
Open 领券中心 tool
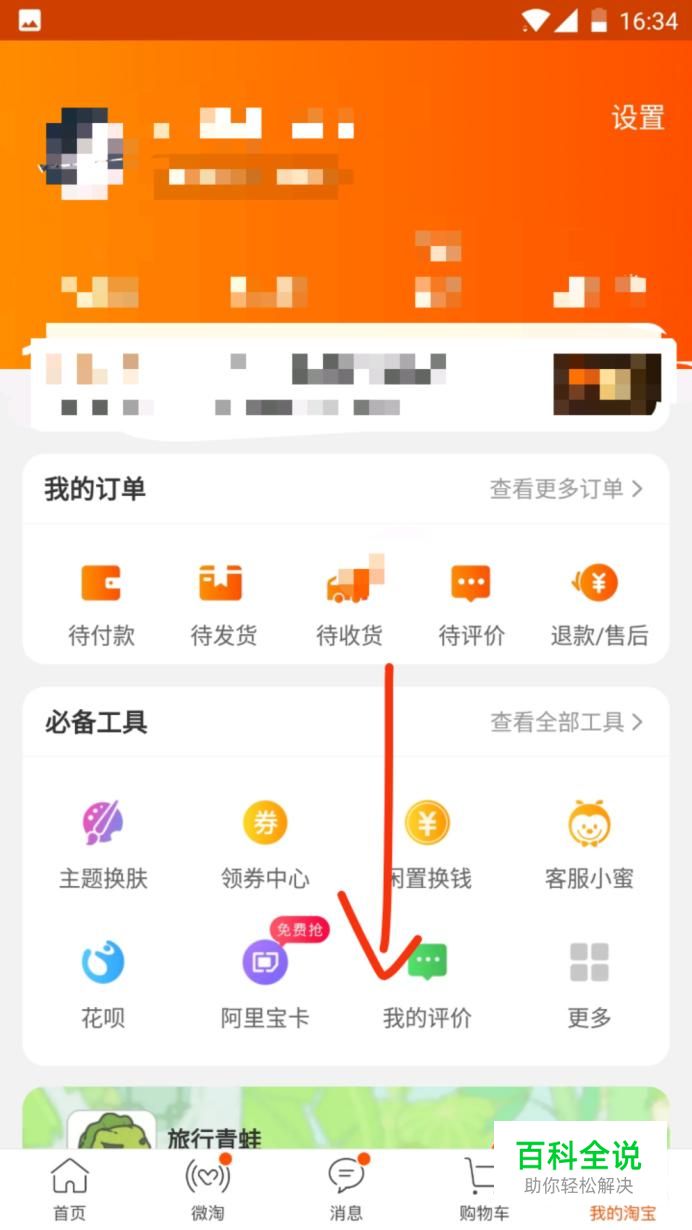tap(265, 845)
